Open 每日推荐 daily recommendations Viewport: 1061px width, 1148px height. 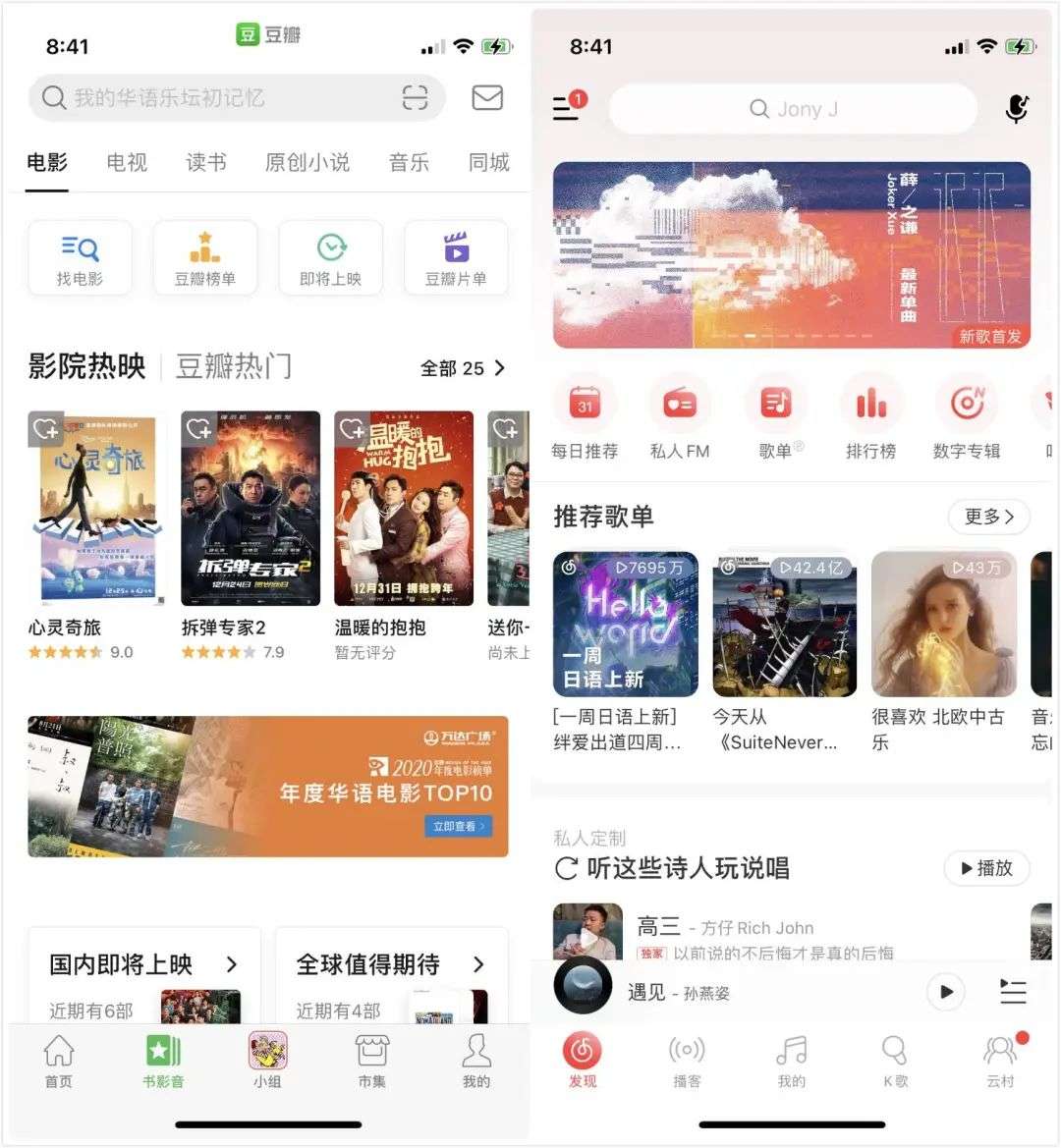tap(585, 417)
